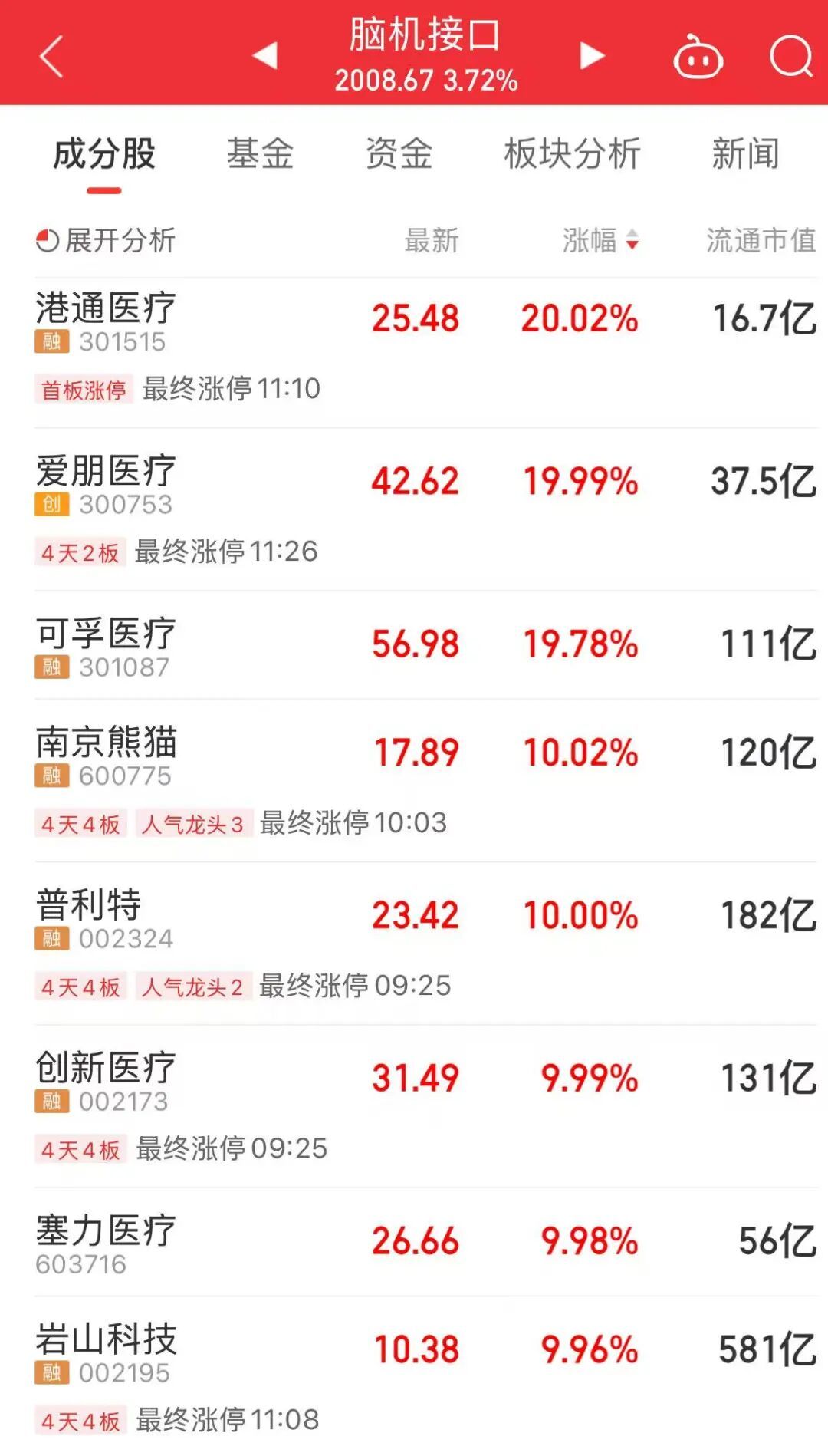Tap 展开分析 to expand analysis

(107, 241)
